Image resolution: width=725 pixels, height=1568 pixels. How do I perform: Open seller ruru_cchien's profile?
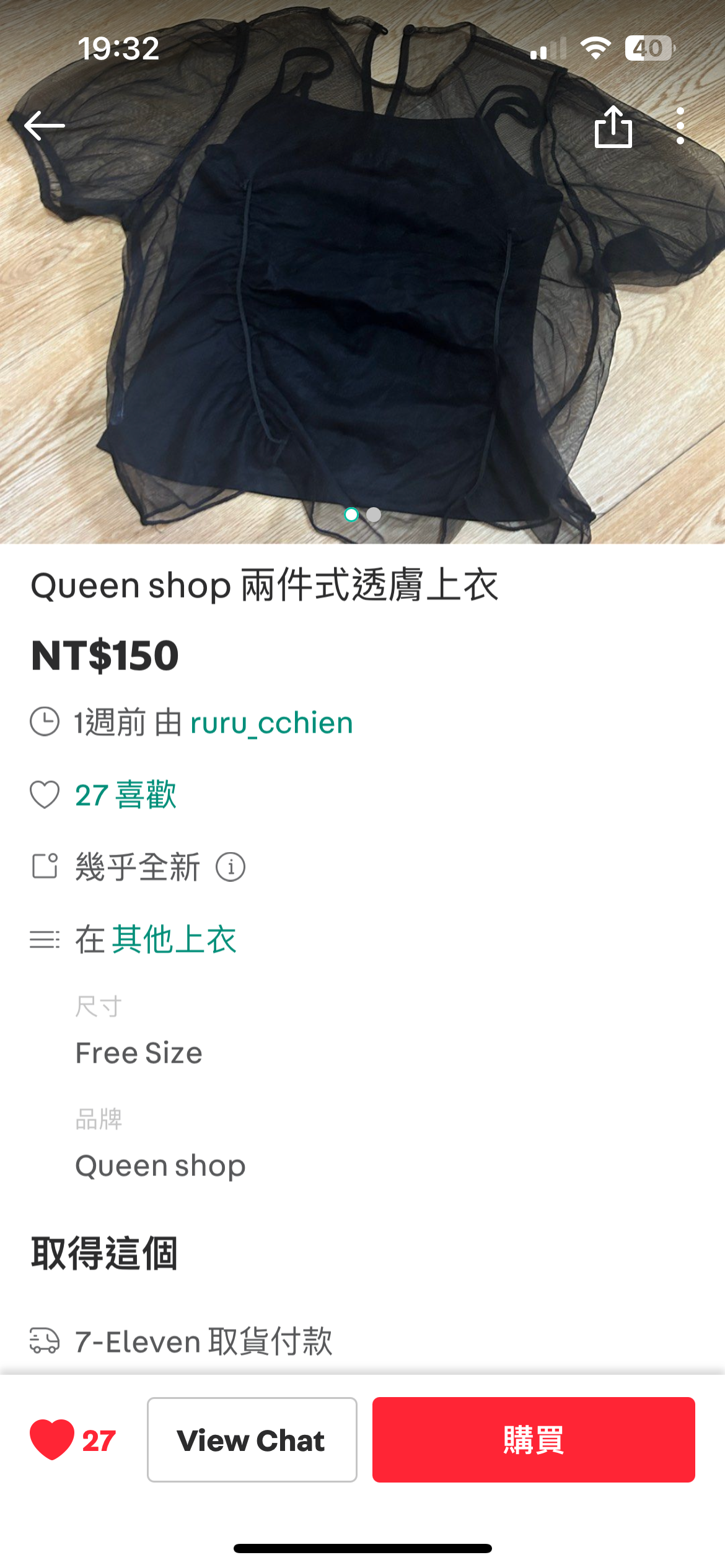(271, 723)
